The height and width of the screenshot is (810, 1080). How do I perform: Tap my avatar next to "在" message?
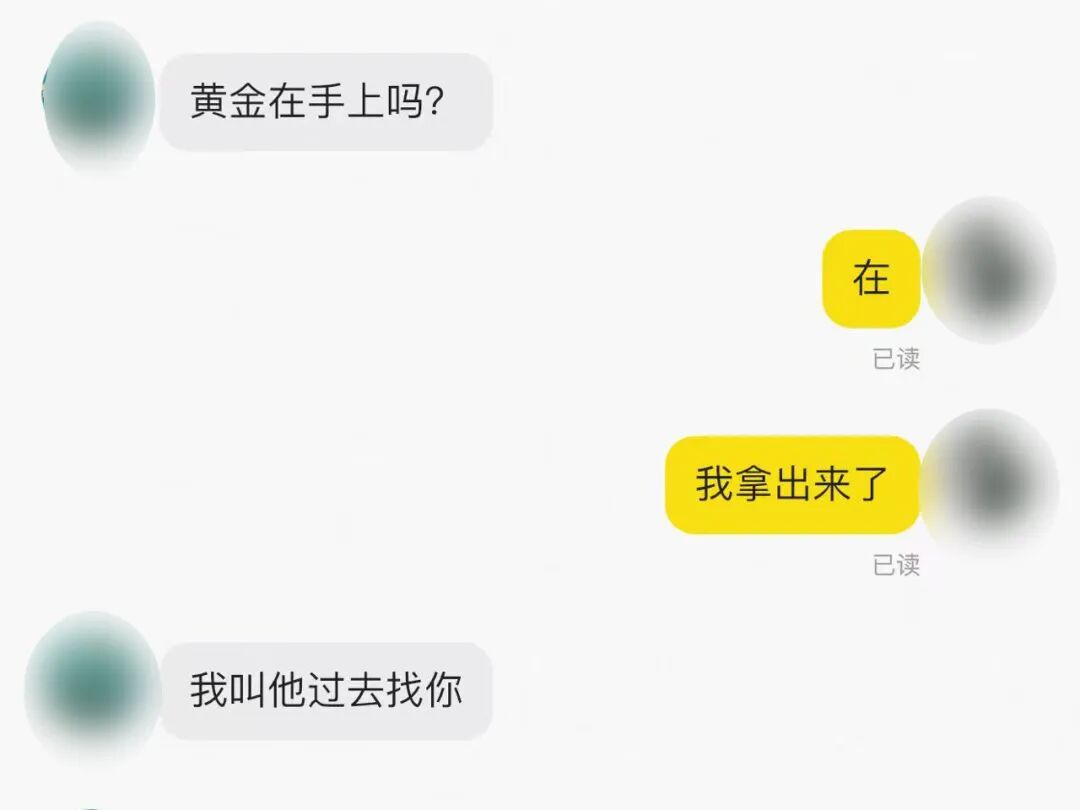click(989, 271)
